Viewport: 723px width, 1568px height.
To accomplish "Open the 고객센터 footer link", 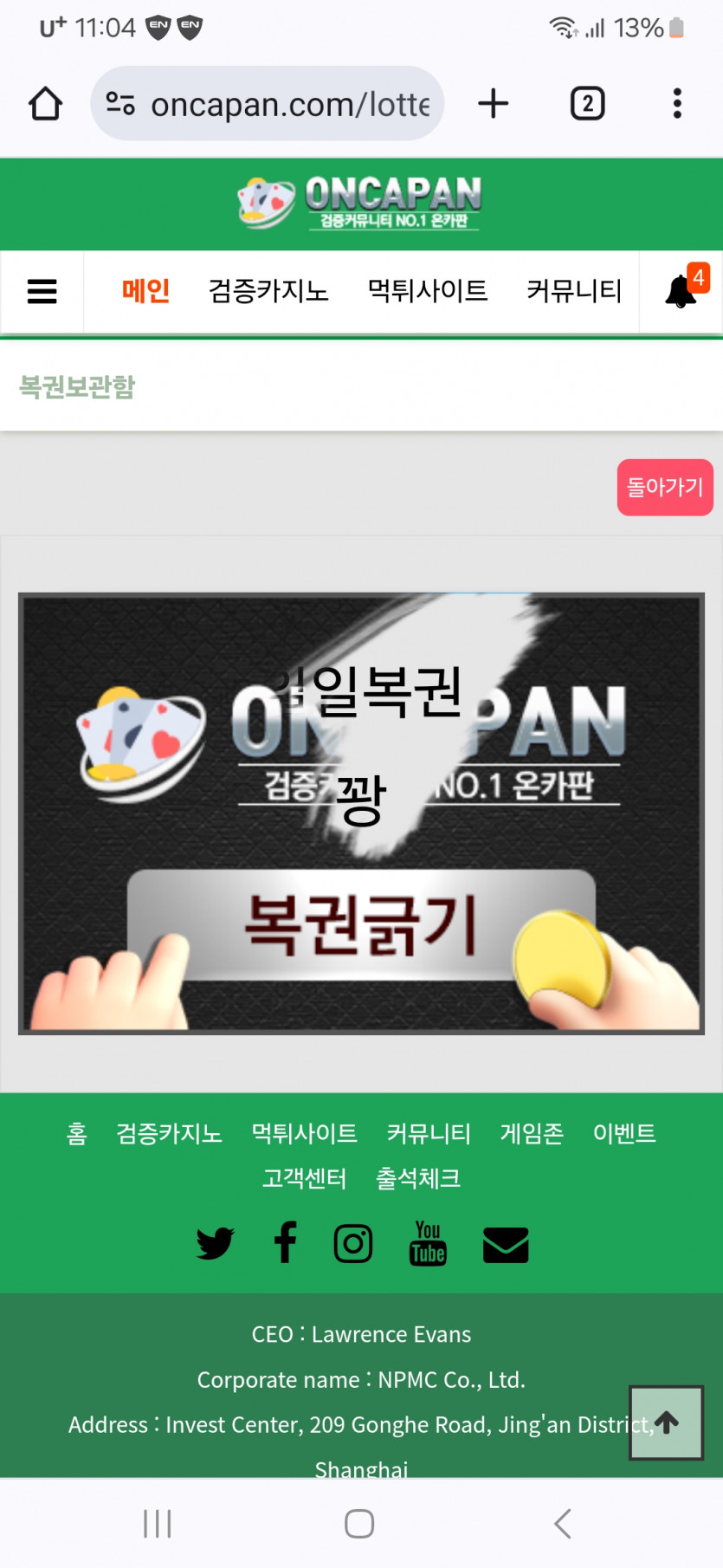I will pos(304,1178).
